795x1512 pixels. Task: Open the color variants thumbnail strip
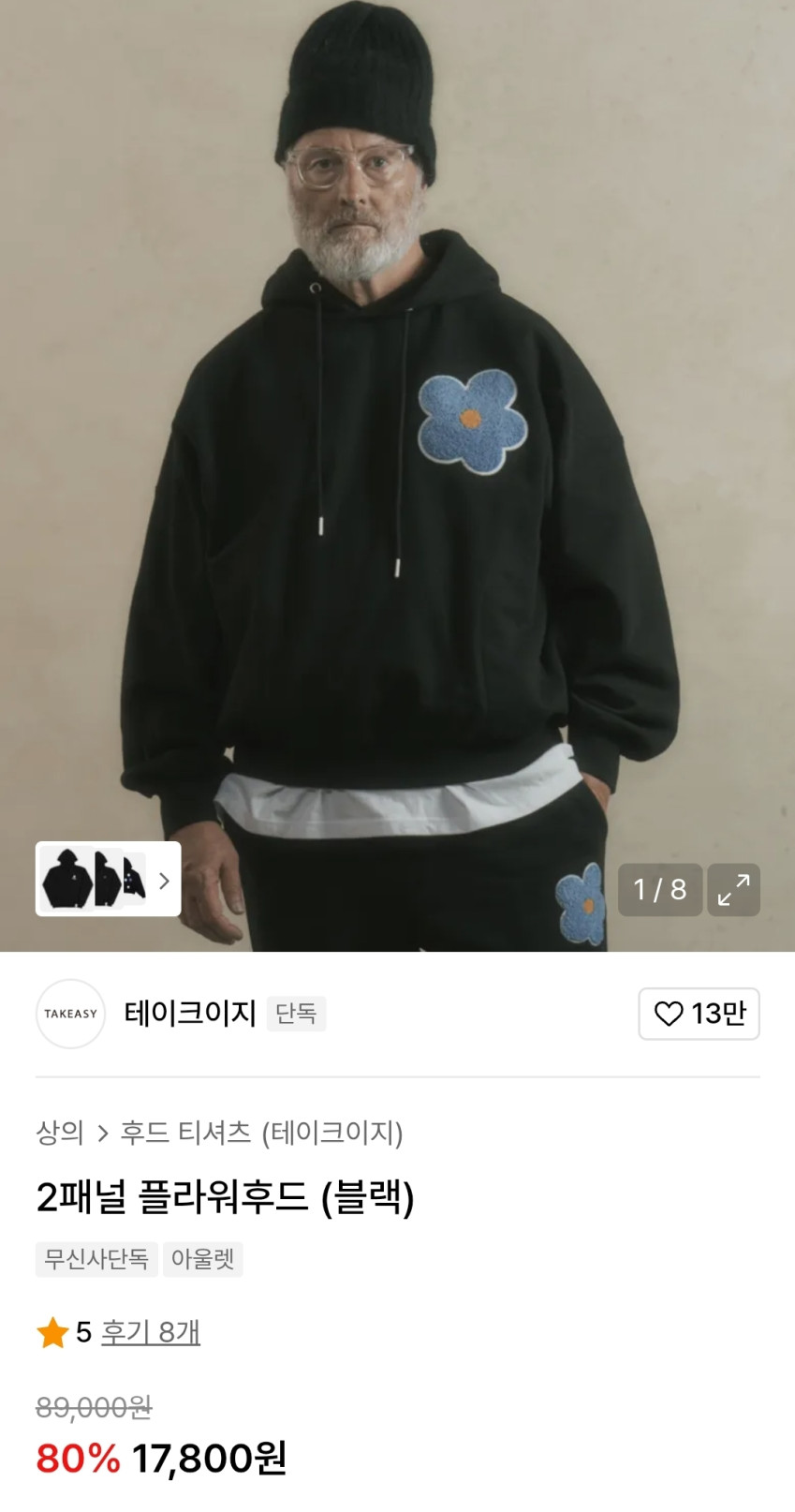[108, 879]
